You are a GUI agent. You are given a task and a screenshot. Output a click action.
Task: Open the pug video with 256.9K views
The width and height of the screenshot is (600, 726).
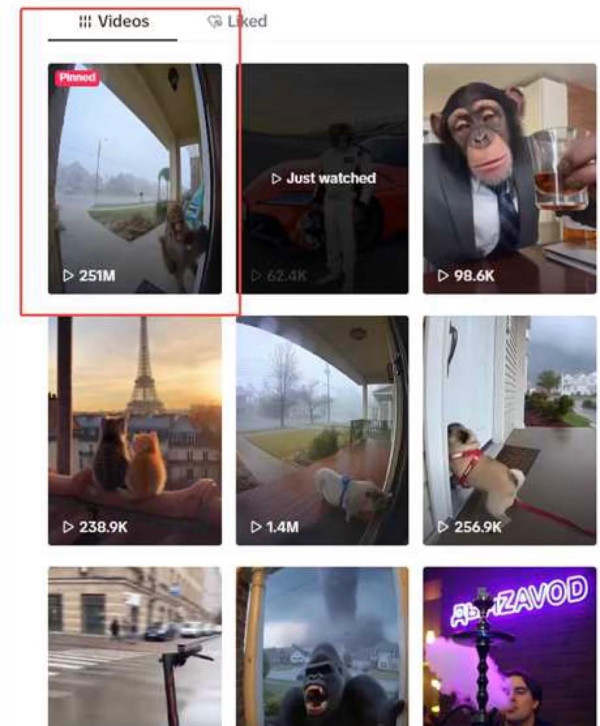tap(509, 430)
